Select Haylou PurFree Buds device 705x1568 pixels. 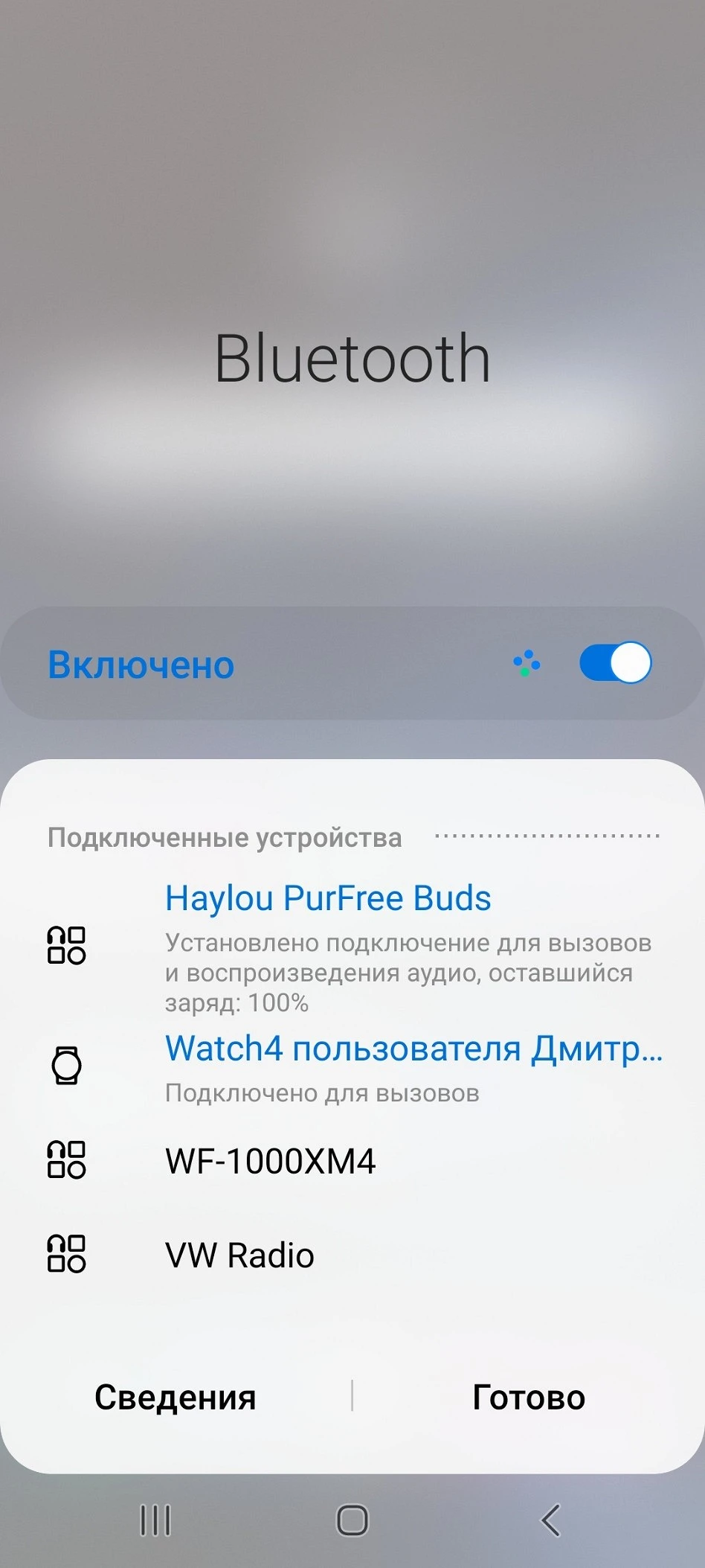pos(327,899)
